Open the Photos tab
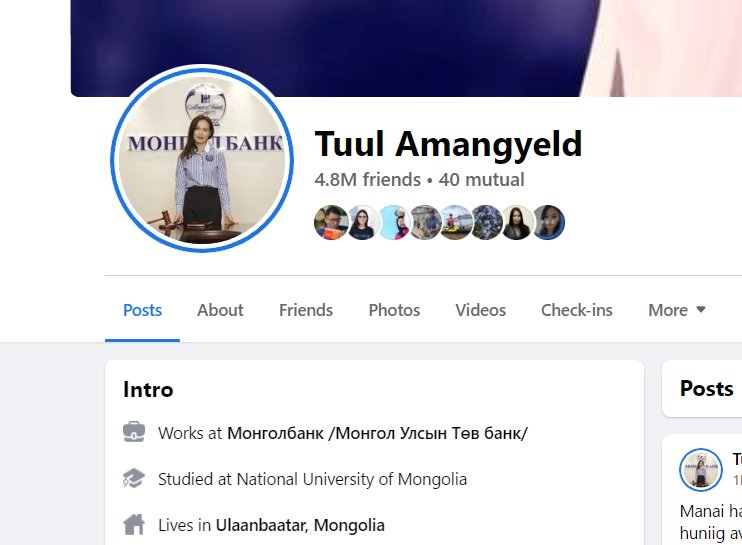 (394, 310)
